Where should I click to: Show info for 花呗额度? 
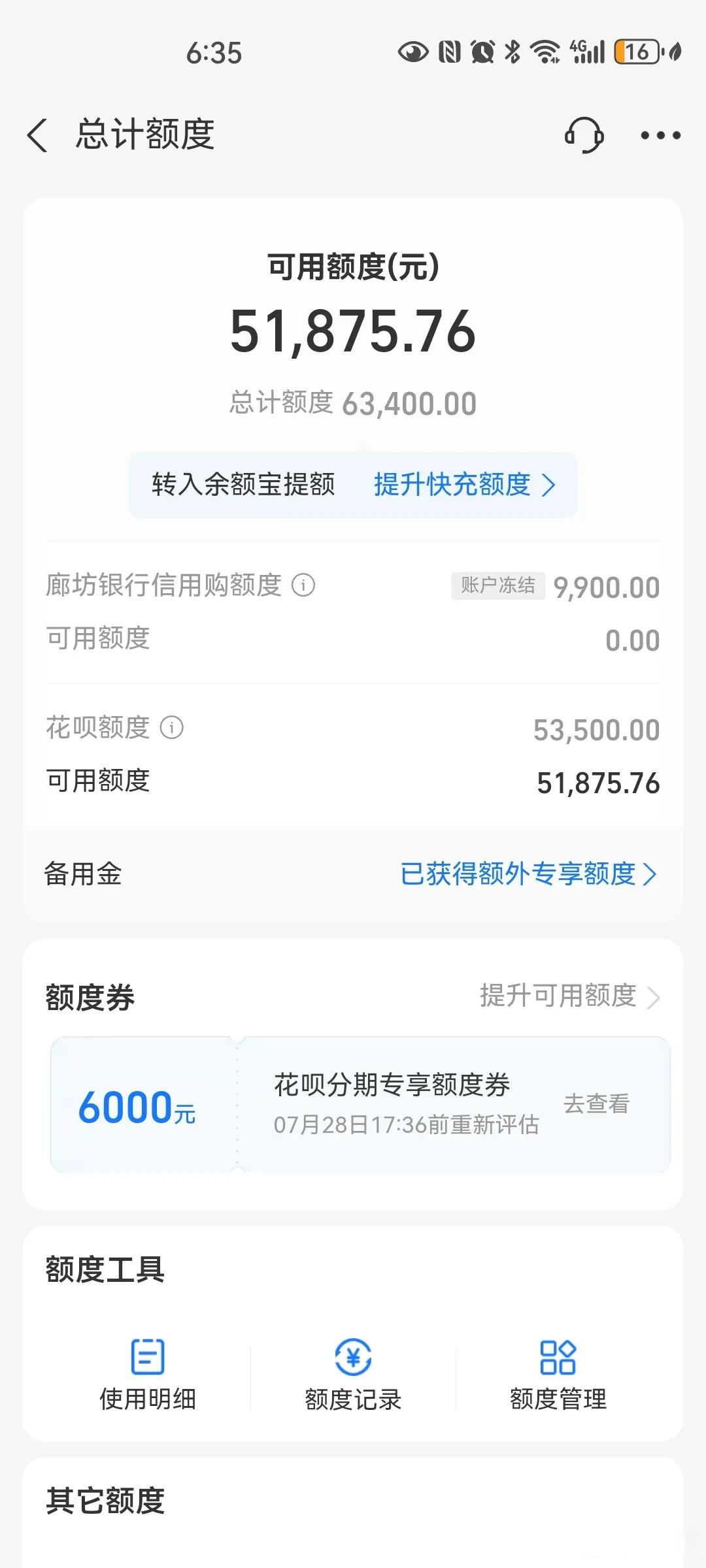[x=172, y=728]
